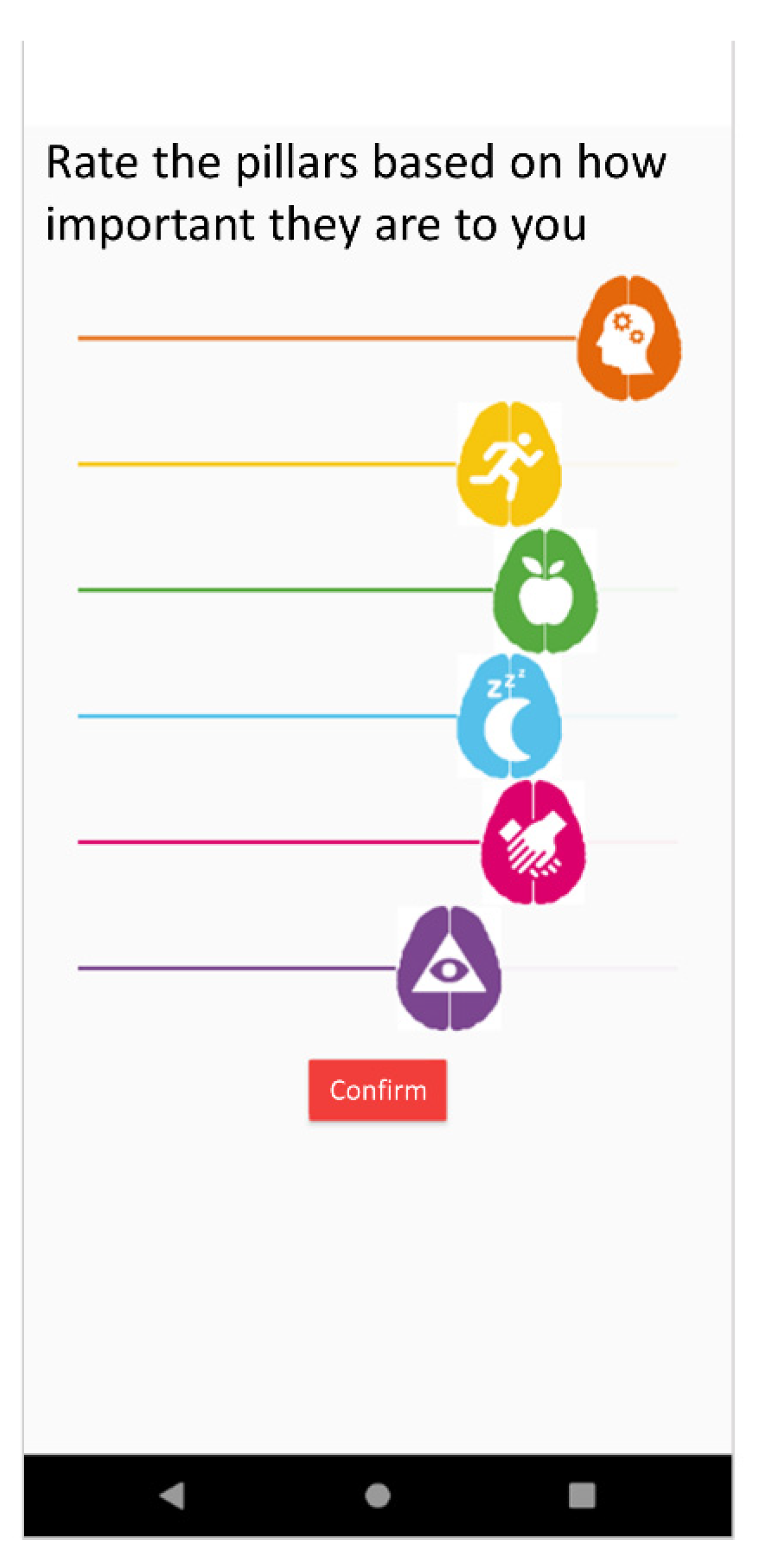Select the blue moon sleep slider handle
This screenshot has width=760, height=1568.
point(509,716)
